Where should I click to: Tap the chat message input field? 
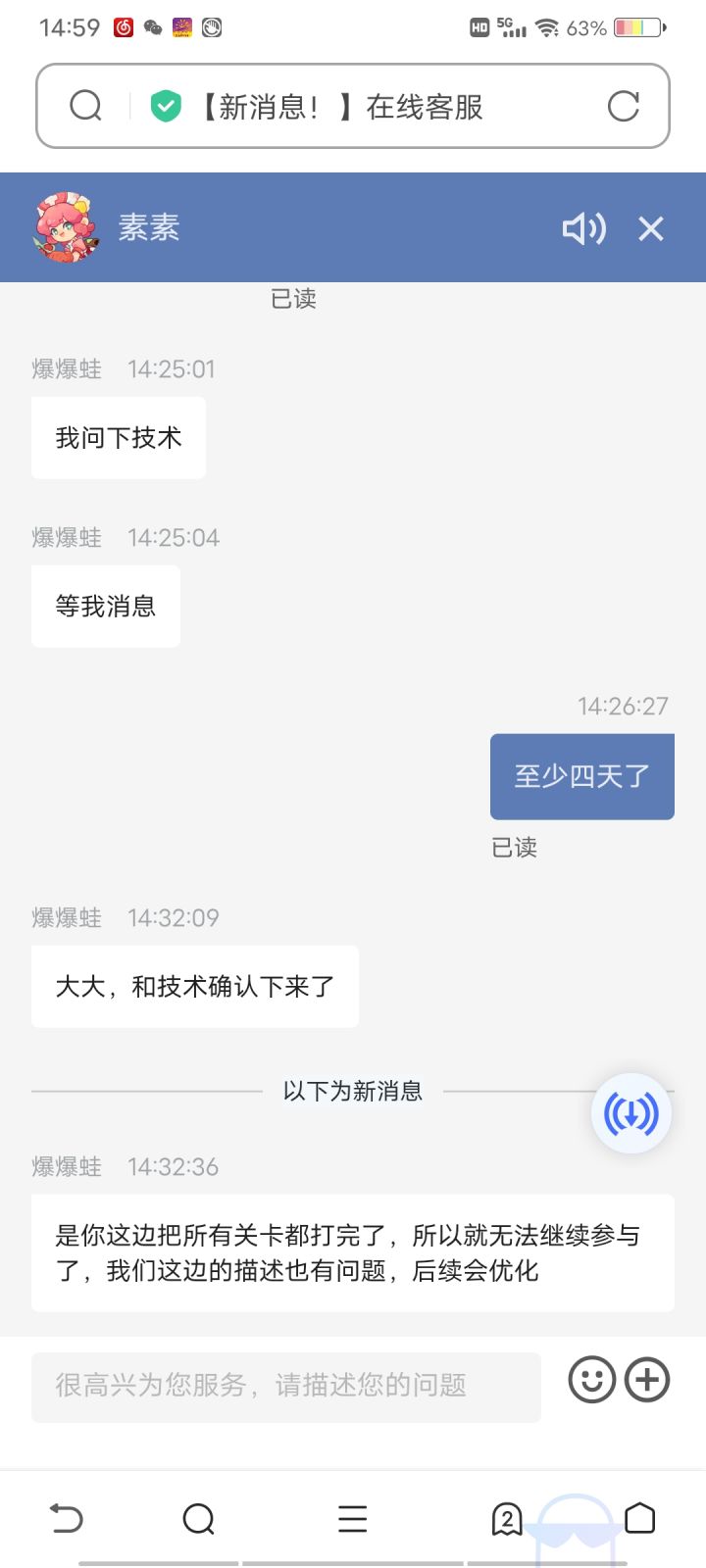tap(284, 1386)
